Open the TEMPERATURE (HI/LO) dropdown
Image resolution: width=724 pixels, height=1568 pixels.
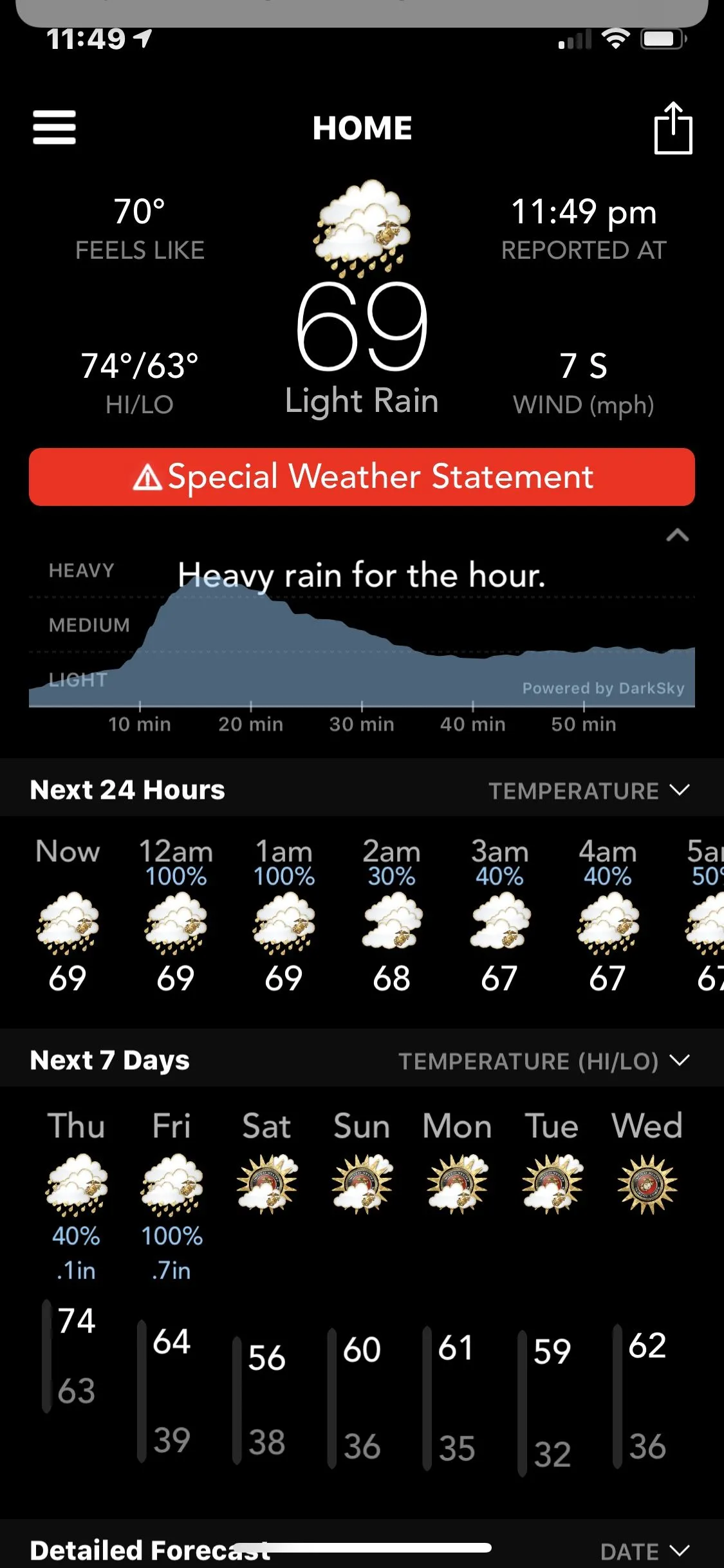544,1061
